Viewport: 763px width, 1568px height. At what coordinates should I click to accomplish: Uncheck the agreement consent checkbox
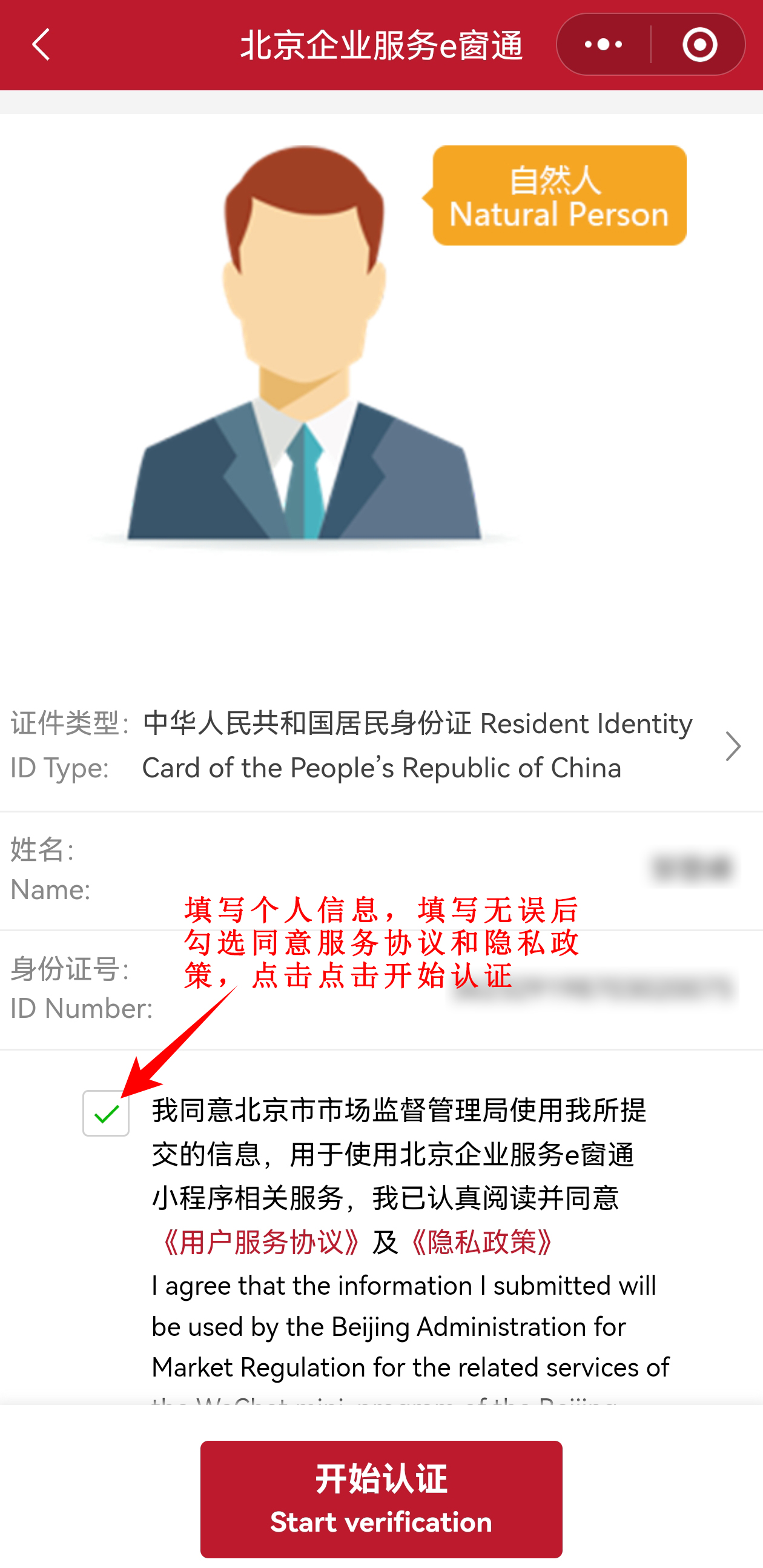click(x=106, y=1114)
